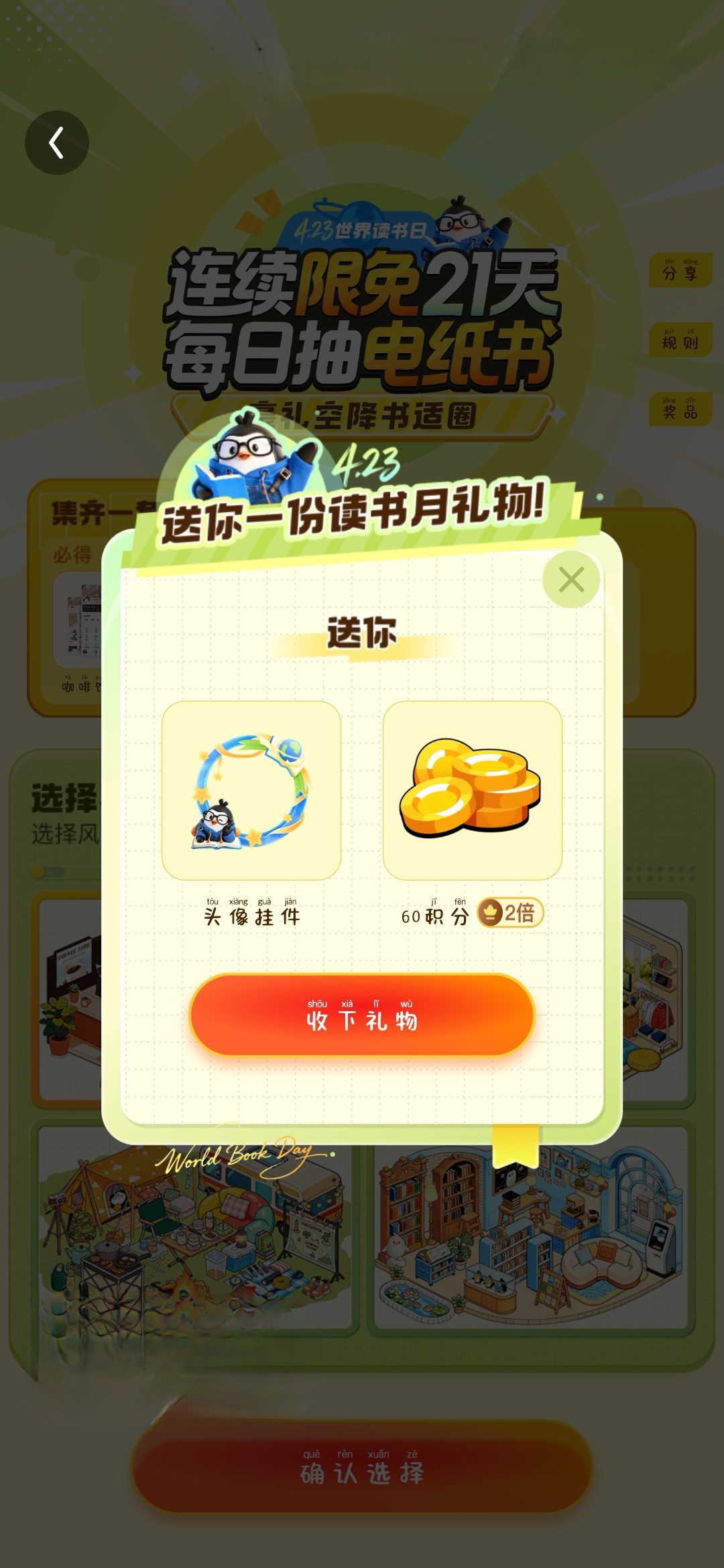The width and height of the screenshot is (724, 1568).
Task: Close the gift popup dialog
Action: coord(571,580)
